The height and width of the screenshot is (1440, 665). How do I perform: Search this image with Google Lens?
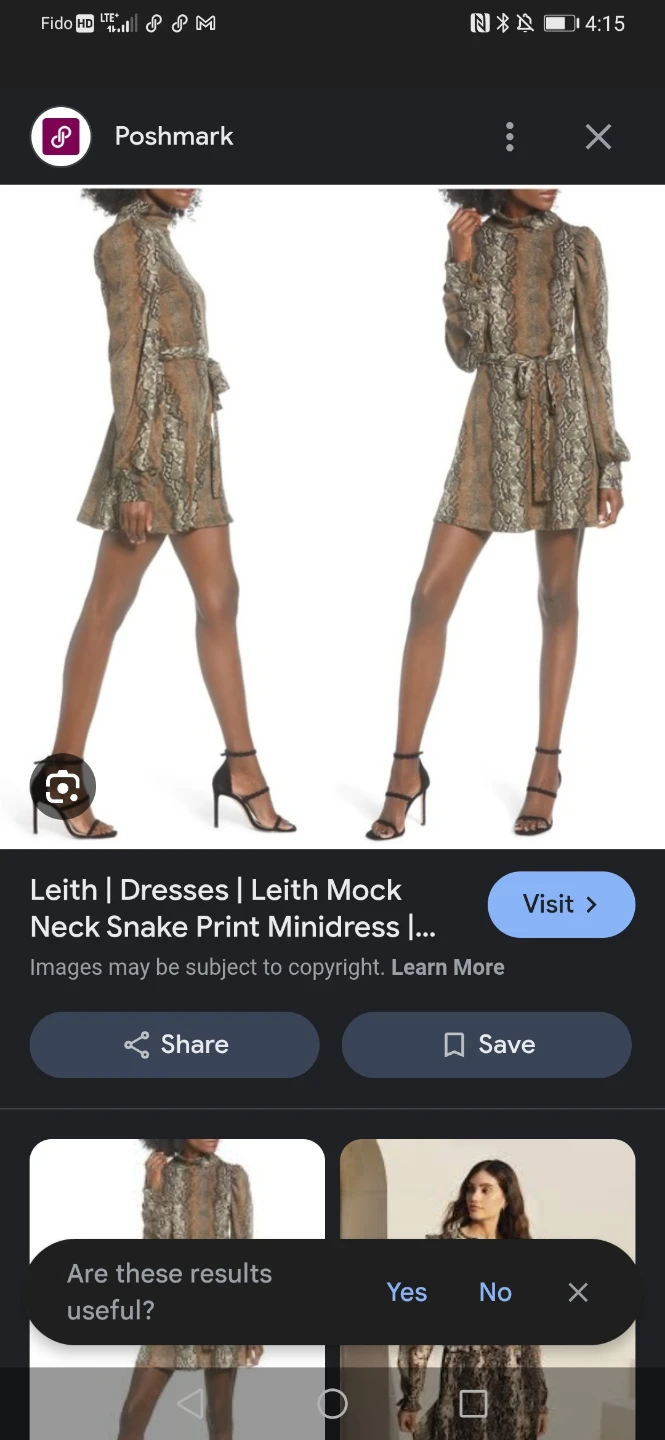(x=62, y=787)
